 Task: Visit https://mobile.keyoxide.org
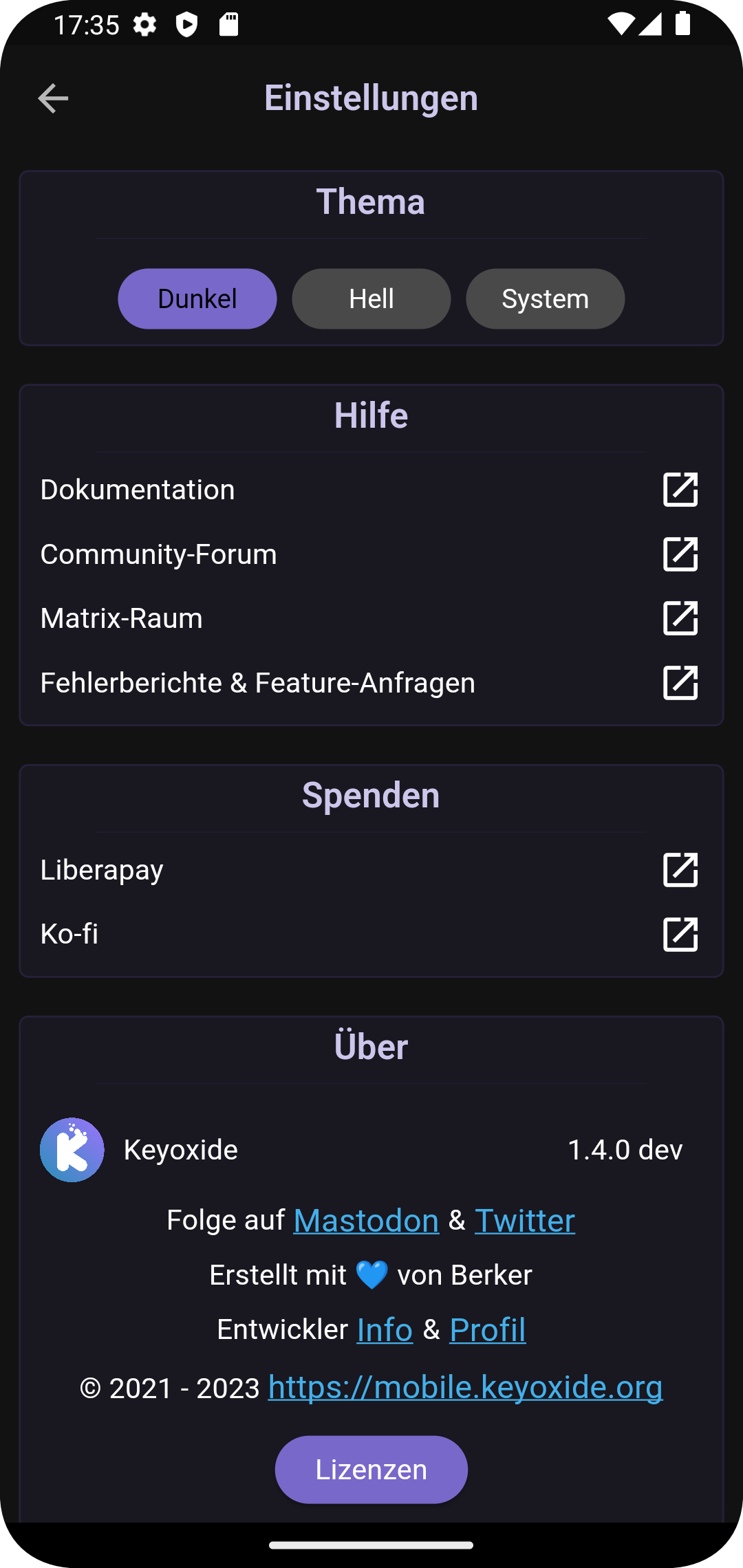[x=465, y=1387]
